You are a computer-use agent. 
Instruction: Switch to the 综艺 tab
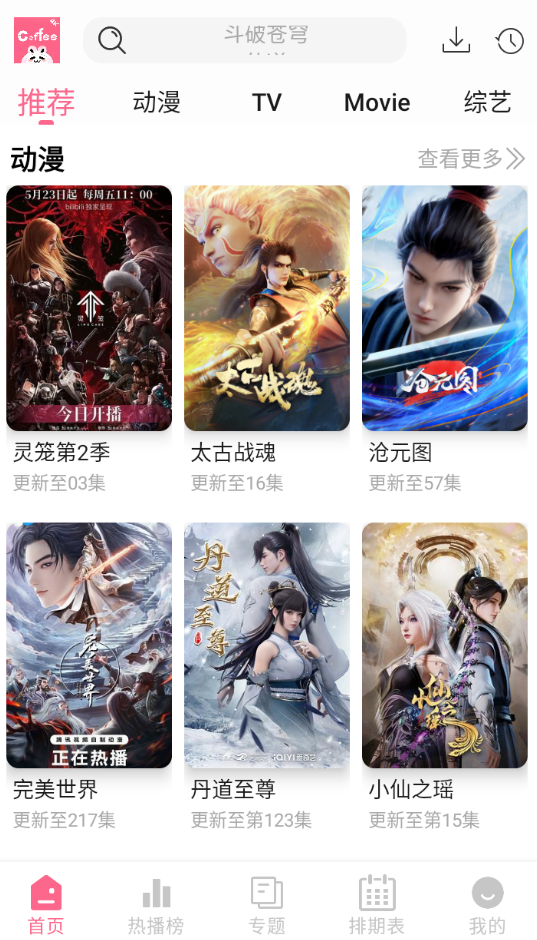pyautogui.click(x=487, y=103)
